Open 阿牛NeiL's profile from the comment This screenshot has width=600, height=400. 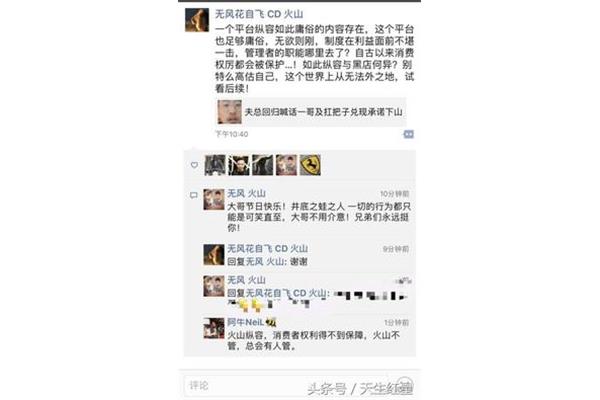(x=214, y=330)
